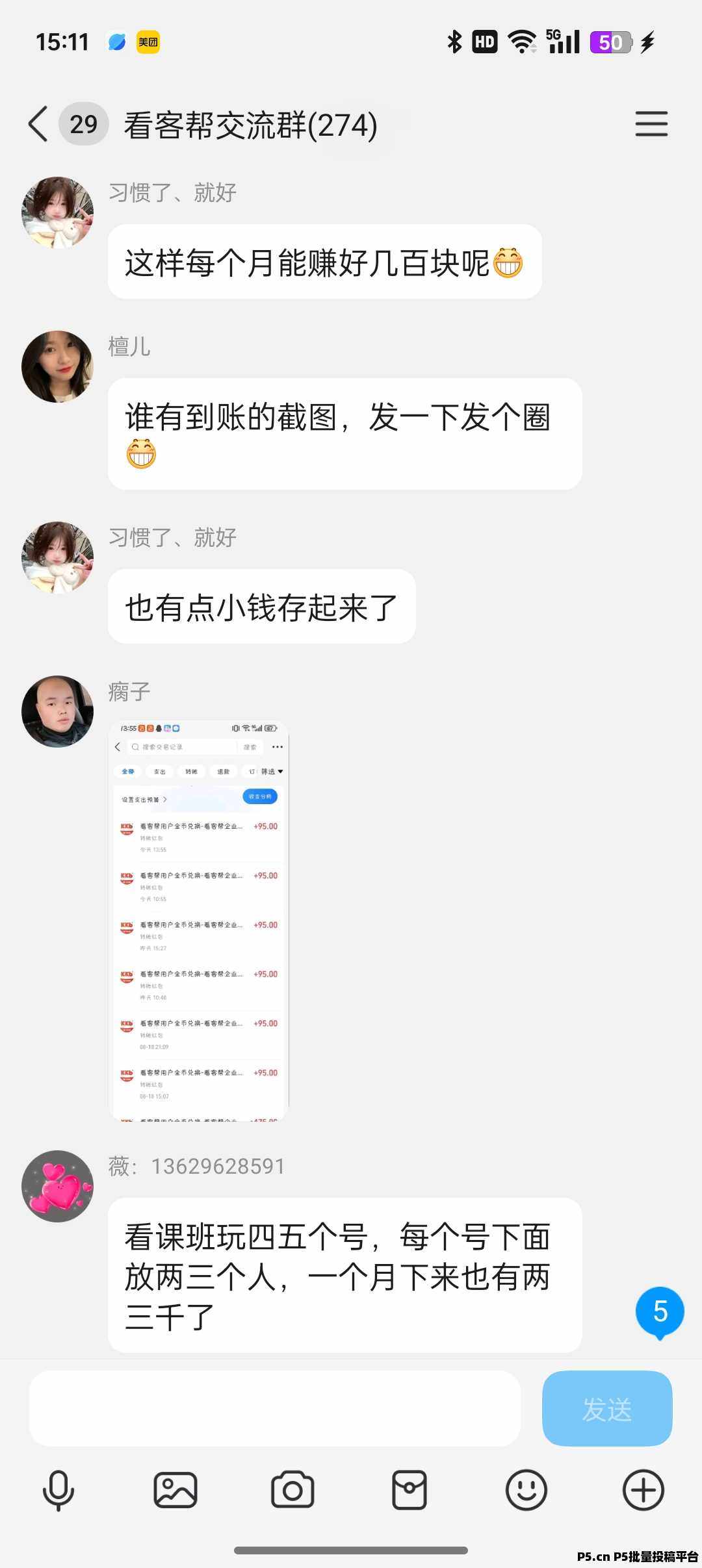The height and width of the screenshot is (1568, 702).
Task: Tap the heart avatar of 薇 user
Action: (x=57, y=1186)
